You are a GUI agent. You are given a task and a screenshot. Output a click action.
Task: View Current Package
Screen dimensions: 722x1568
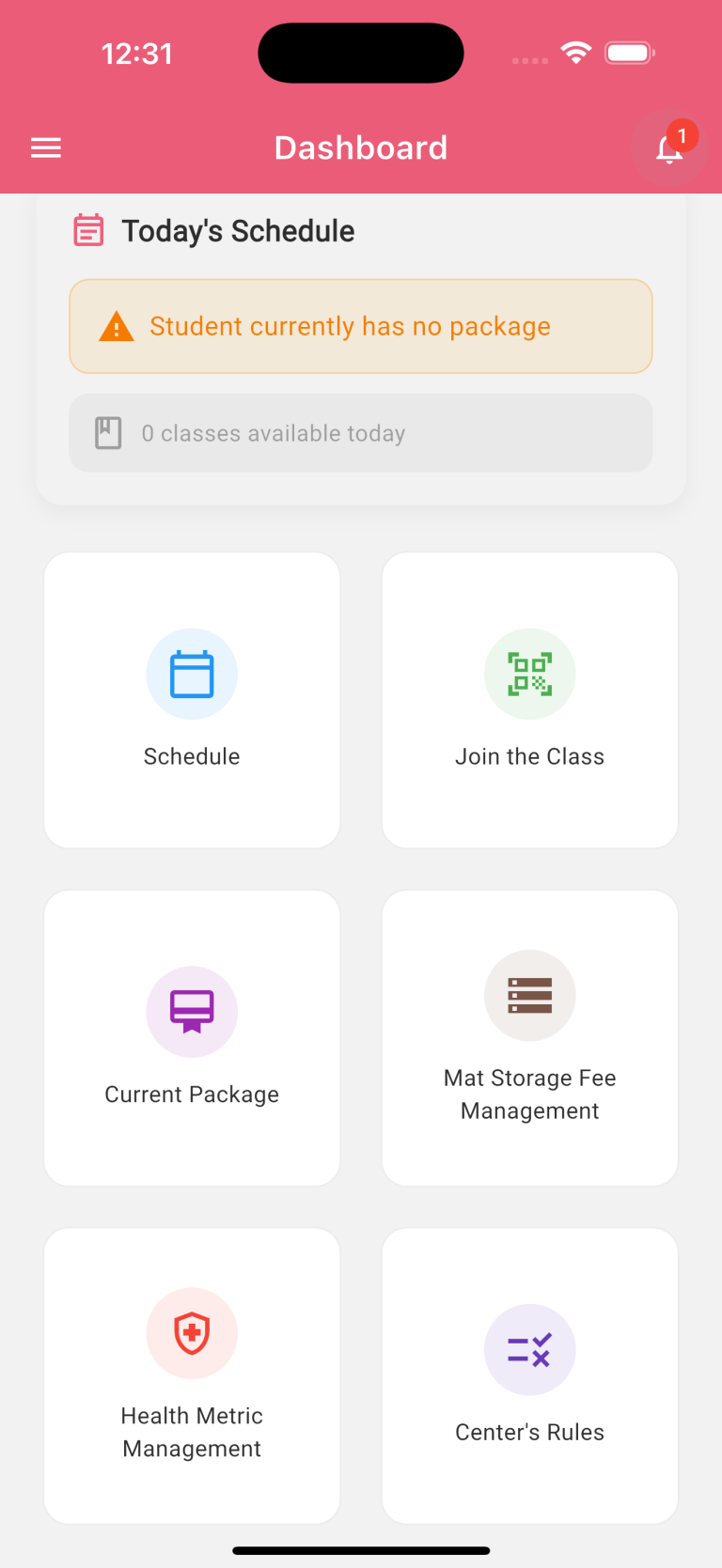pos(192,1037)
